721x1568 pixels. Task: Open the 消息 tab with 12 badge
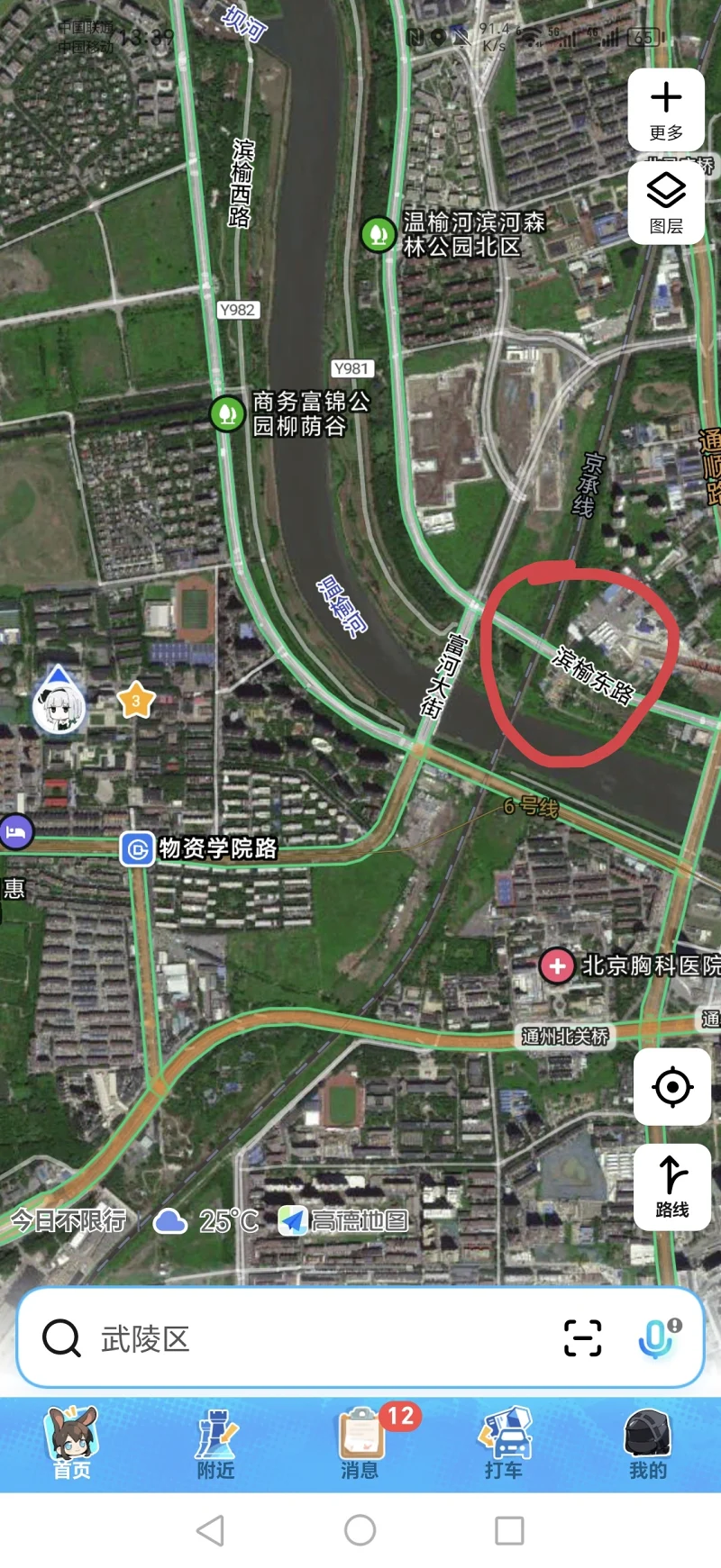click(x=360, y=1444)
